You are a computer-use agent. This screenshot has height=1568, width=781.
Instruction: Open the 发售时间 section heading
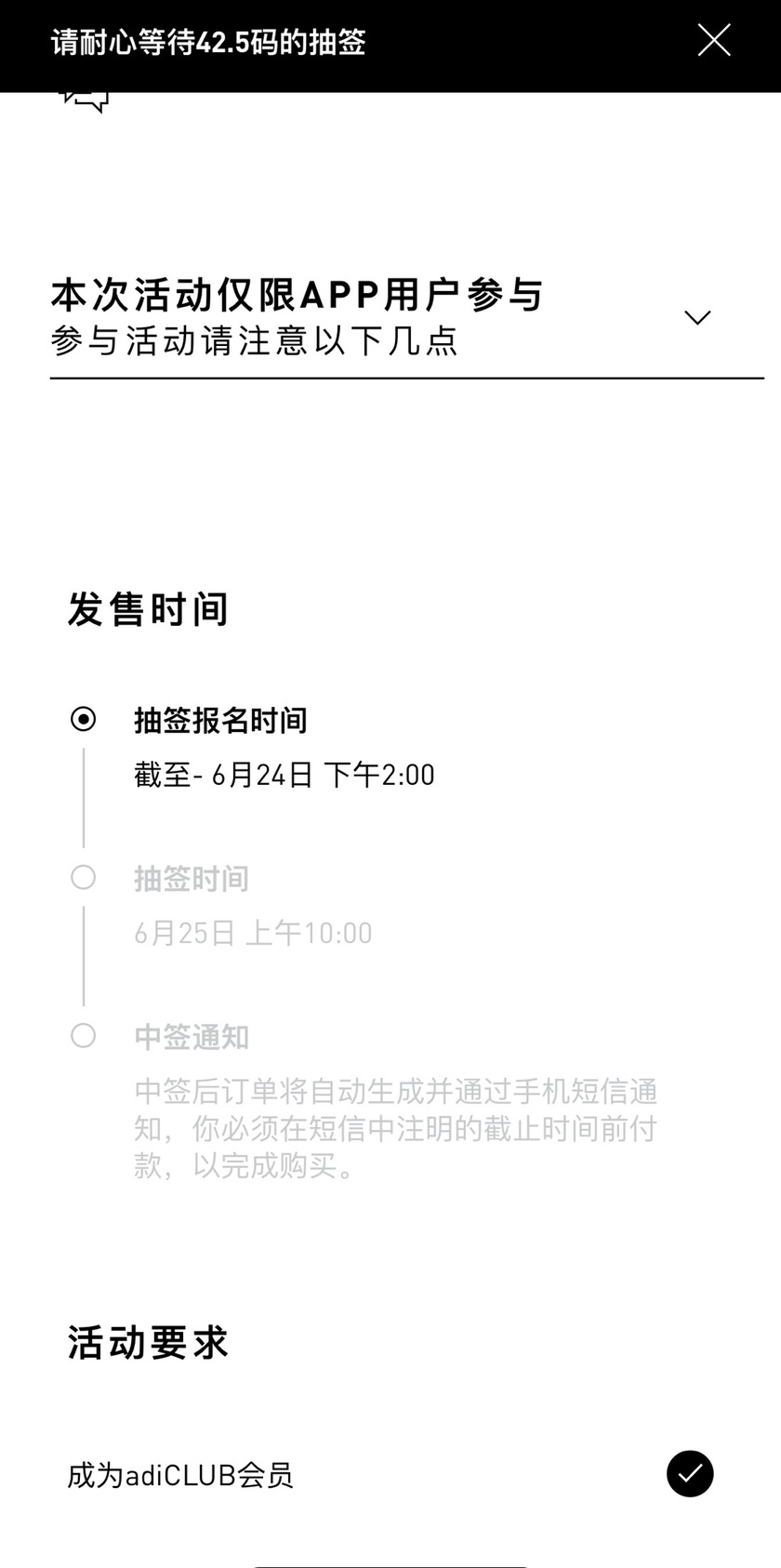tap(147, 609)
